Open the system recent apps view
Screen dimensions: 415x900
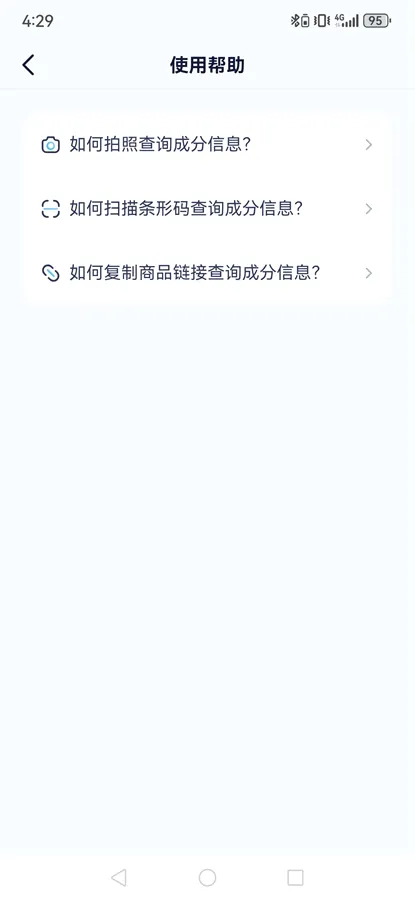click(x=295, y=877)
